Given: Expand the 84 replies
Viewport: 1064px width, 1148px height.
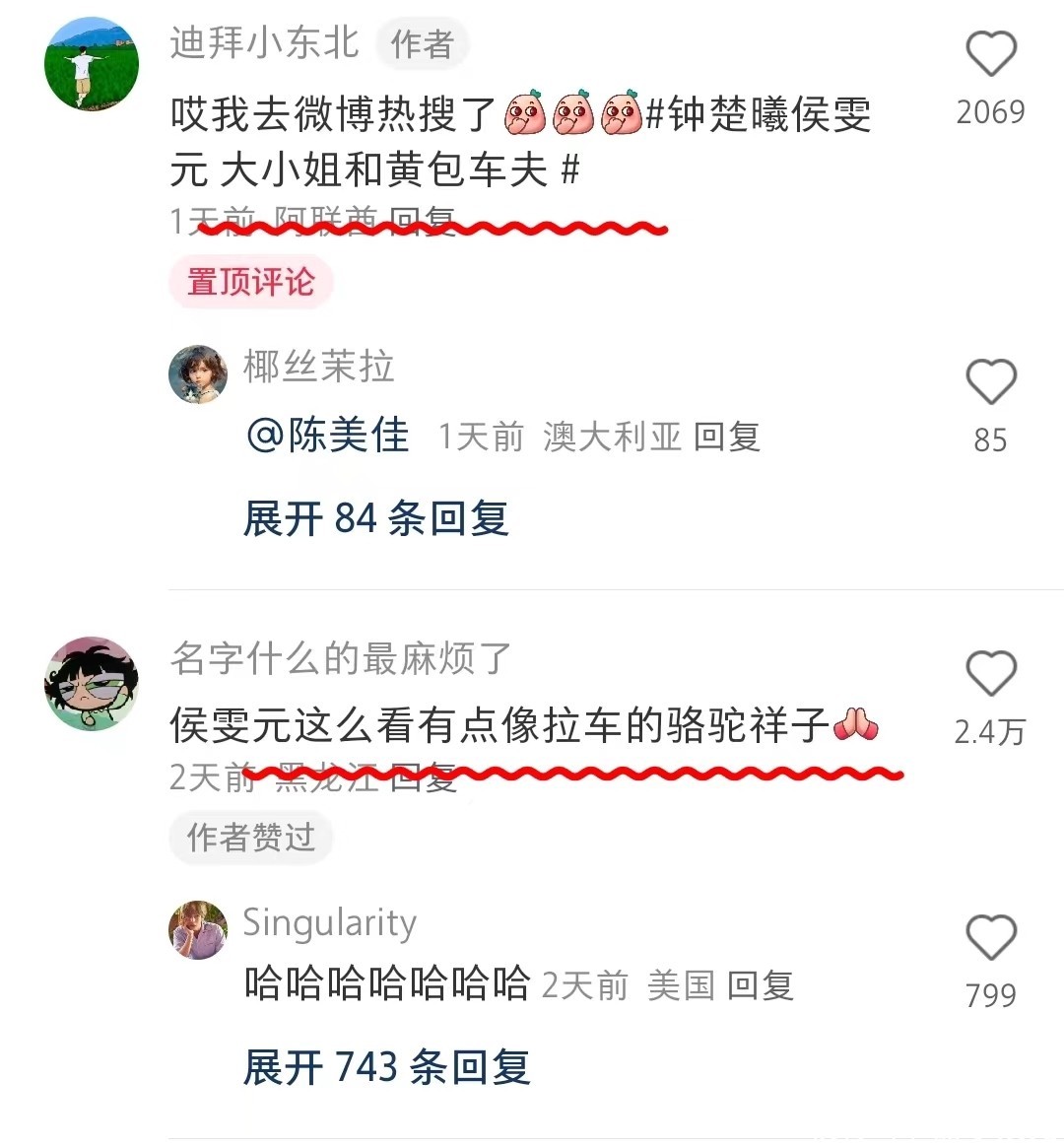Looking at the screenshot, I should pos(375,518).
